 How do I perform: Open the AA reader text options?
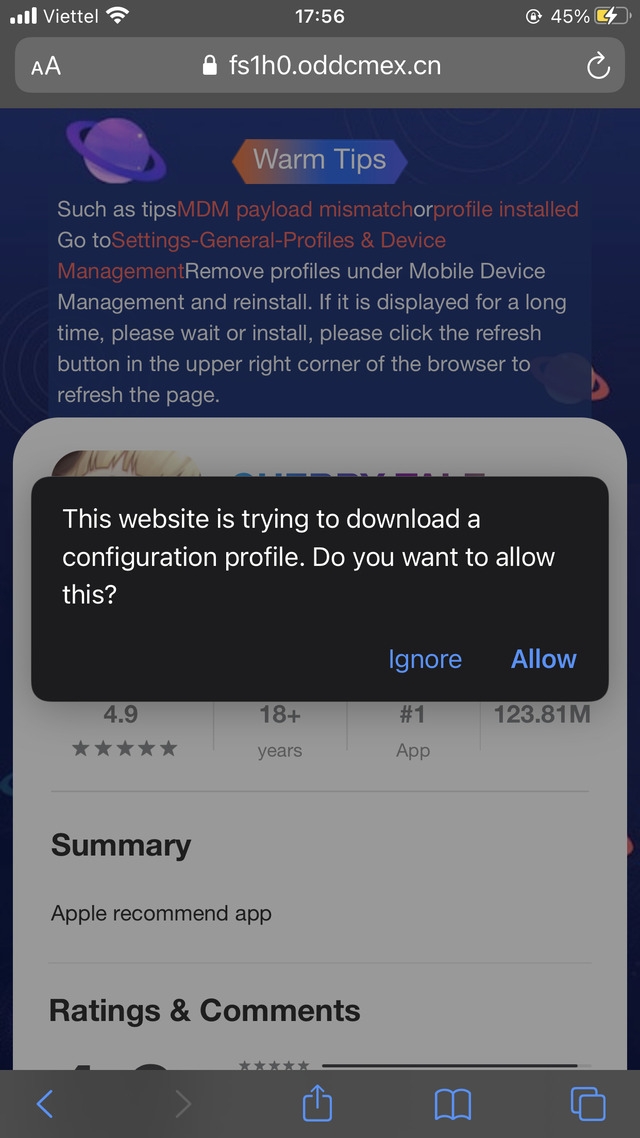(46, 67)
